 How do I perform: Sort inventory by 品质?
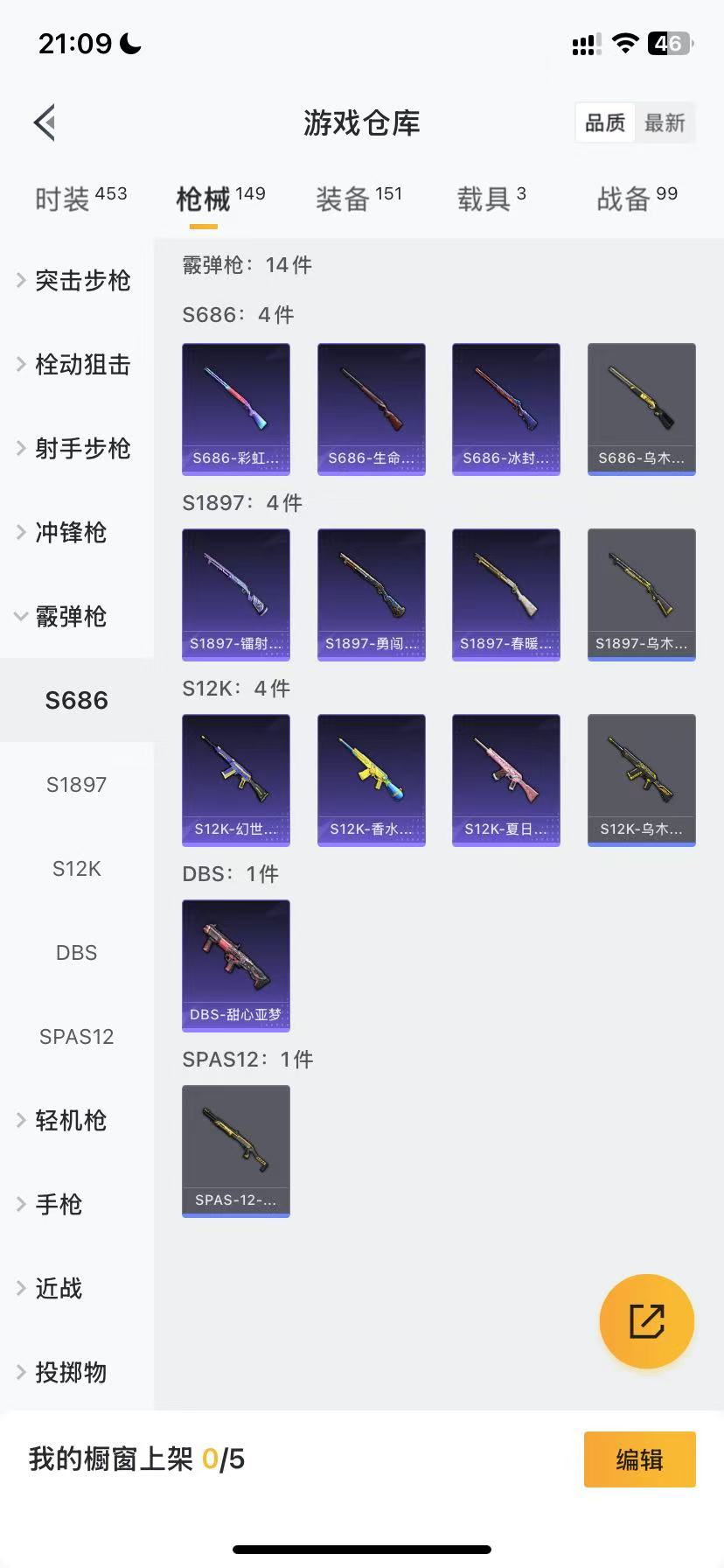click(605, 123)
